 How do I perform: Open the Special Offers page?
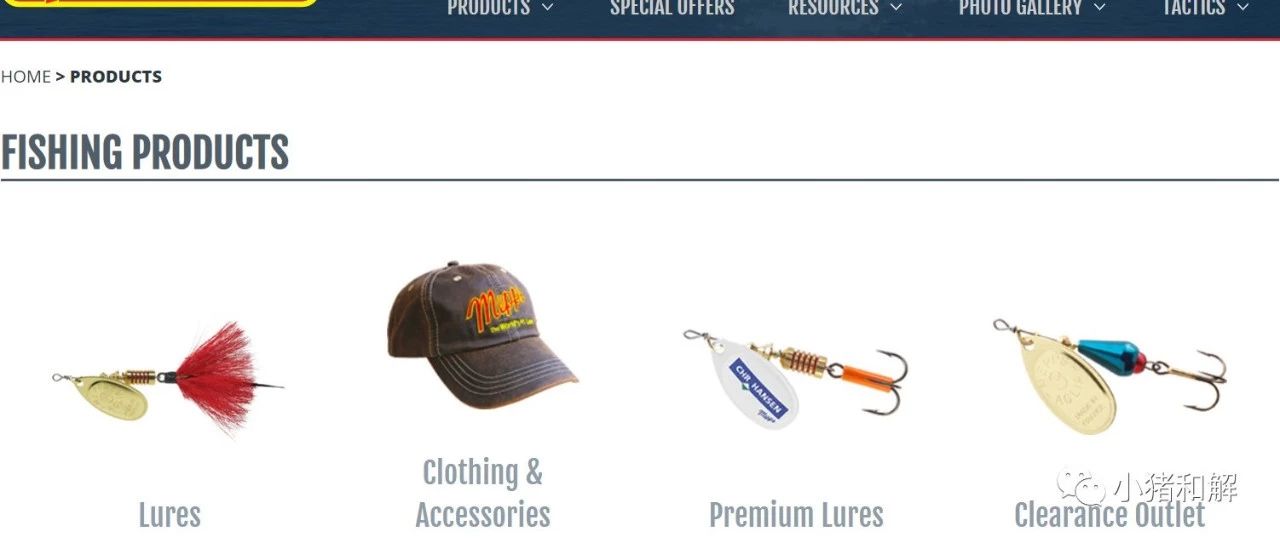672,8
